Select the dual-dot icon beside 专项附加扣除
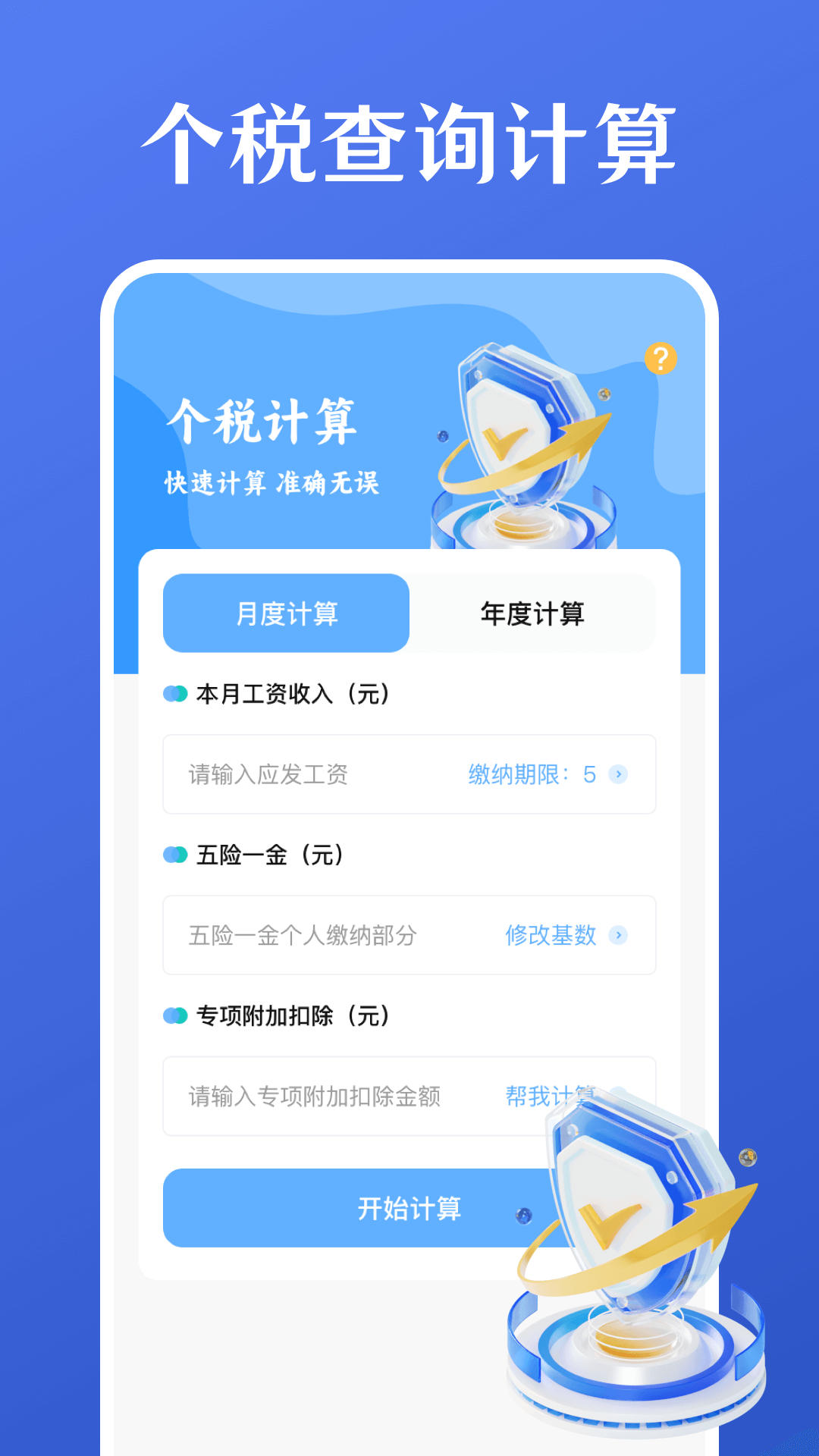This screenshot has height=1456, width=819. click(176, 1016)
